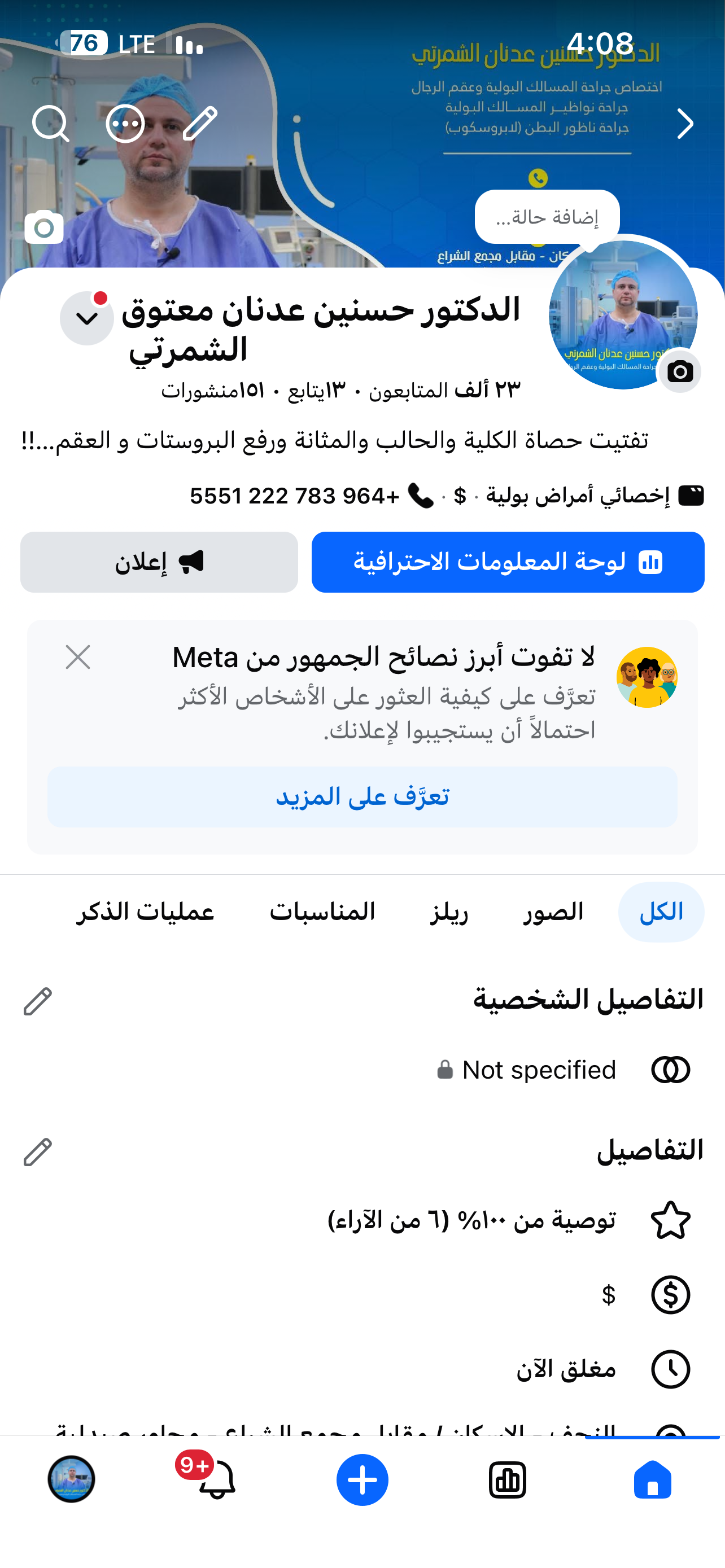Open the three-dots more options menu
This screenshot has height=1568, width=725.
point(125,124)
